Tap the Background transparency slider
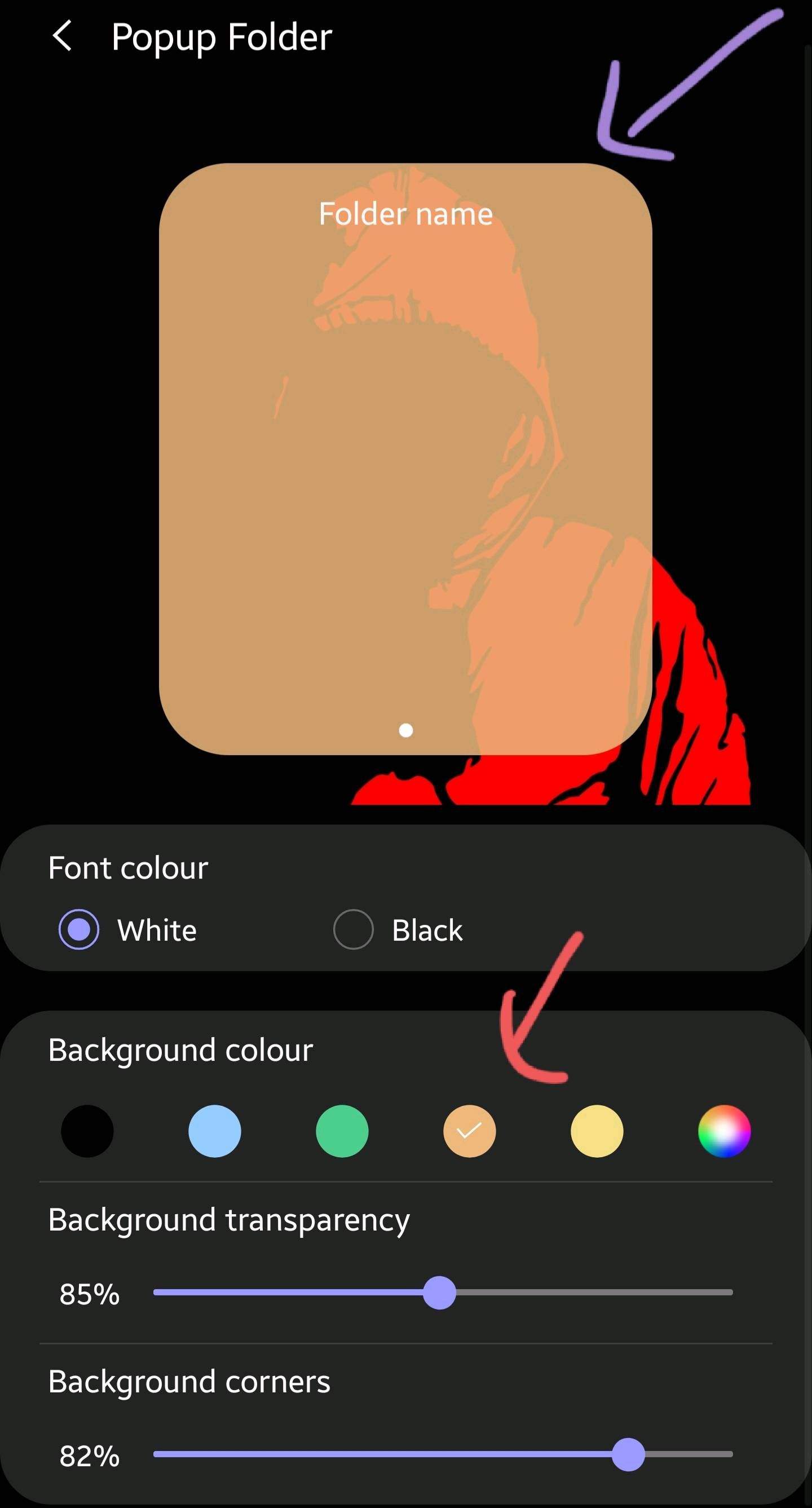Screen dimensions: 812x1508 click(440, 1293)
